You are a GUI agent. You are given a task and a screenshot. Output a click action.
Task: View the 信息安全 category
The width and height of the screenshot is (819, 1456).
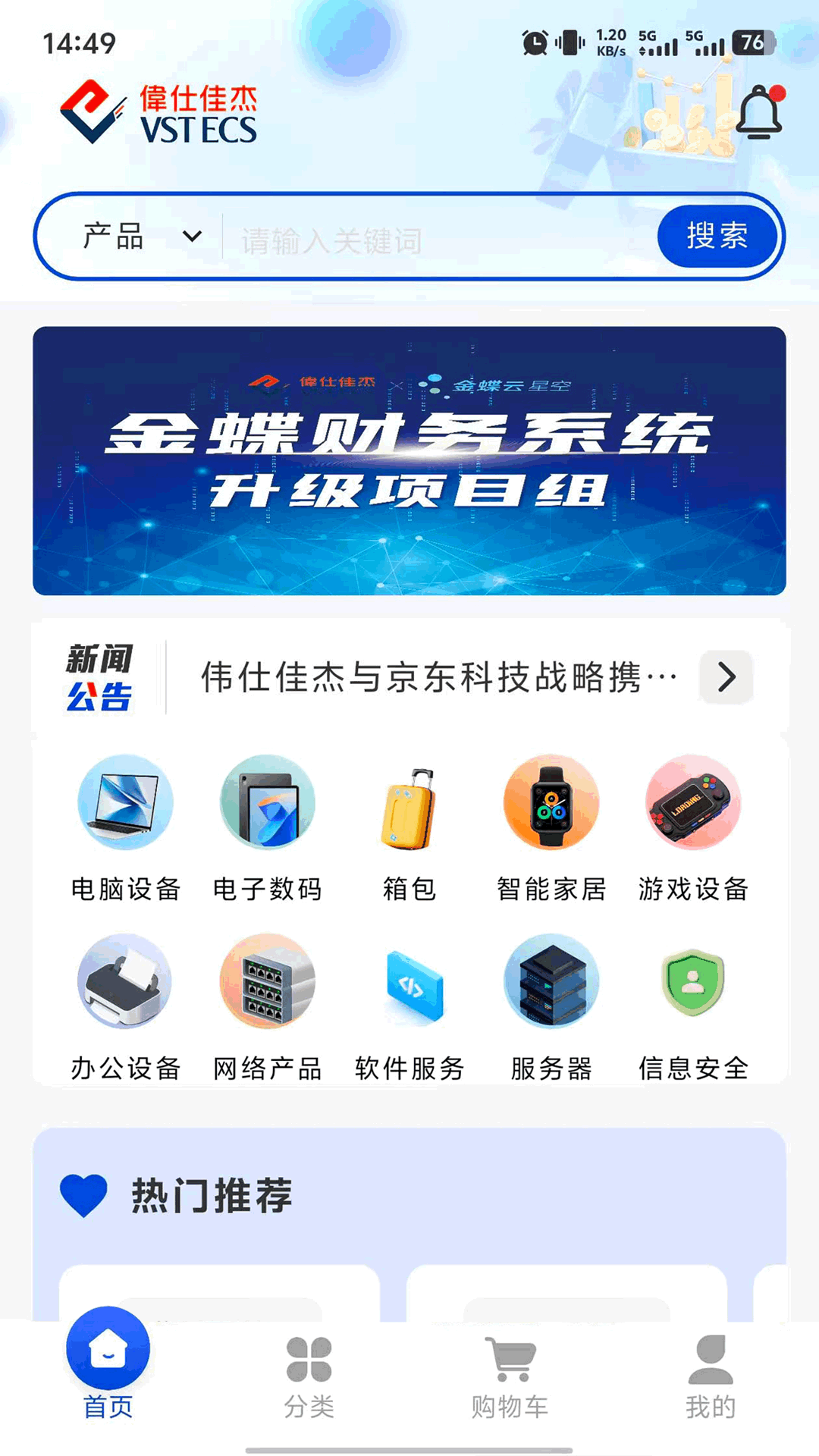click(x=693, y=1007)
